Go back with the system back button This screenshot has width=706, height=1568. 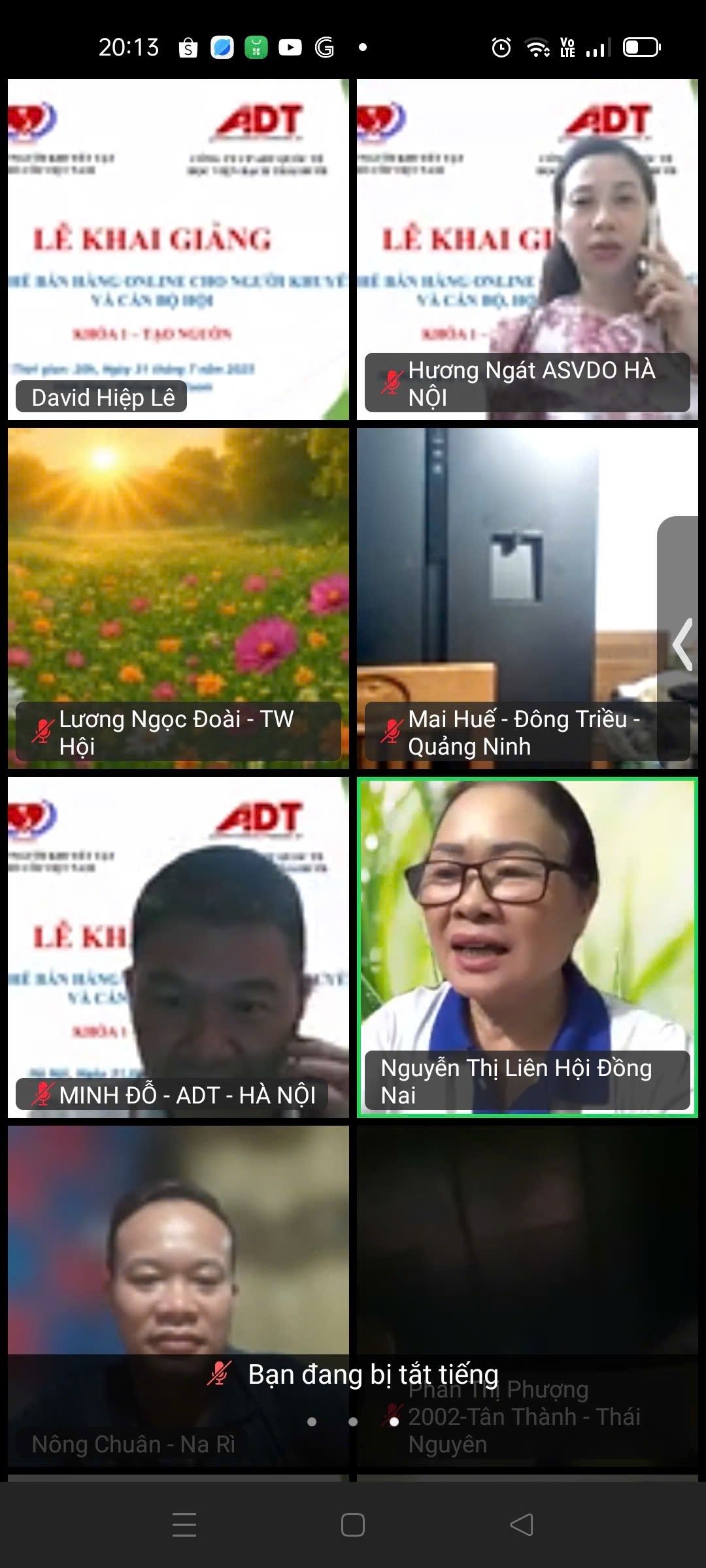pos(522,1525)
